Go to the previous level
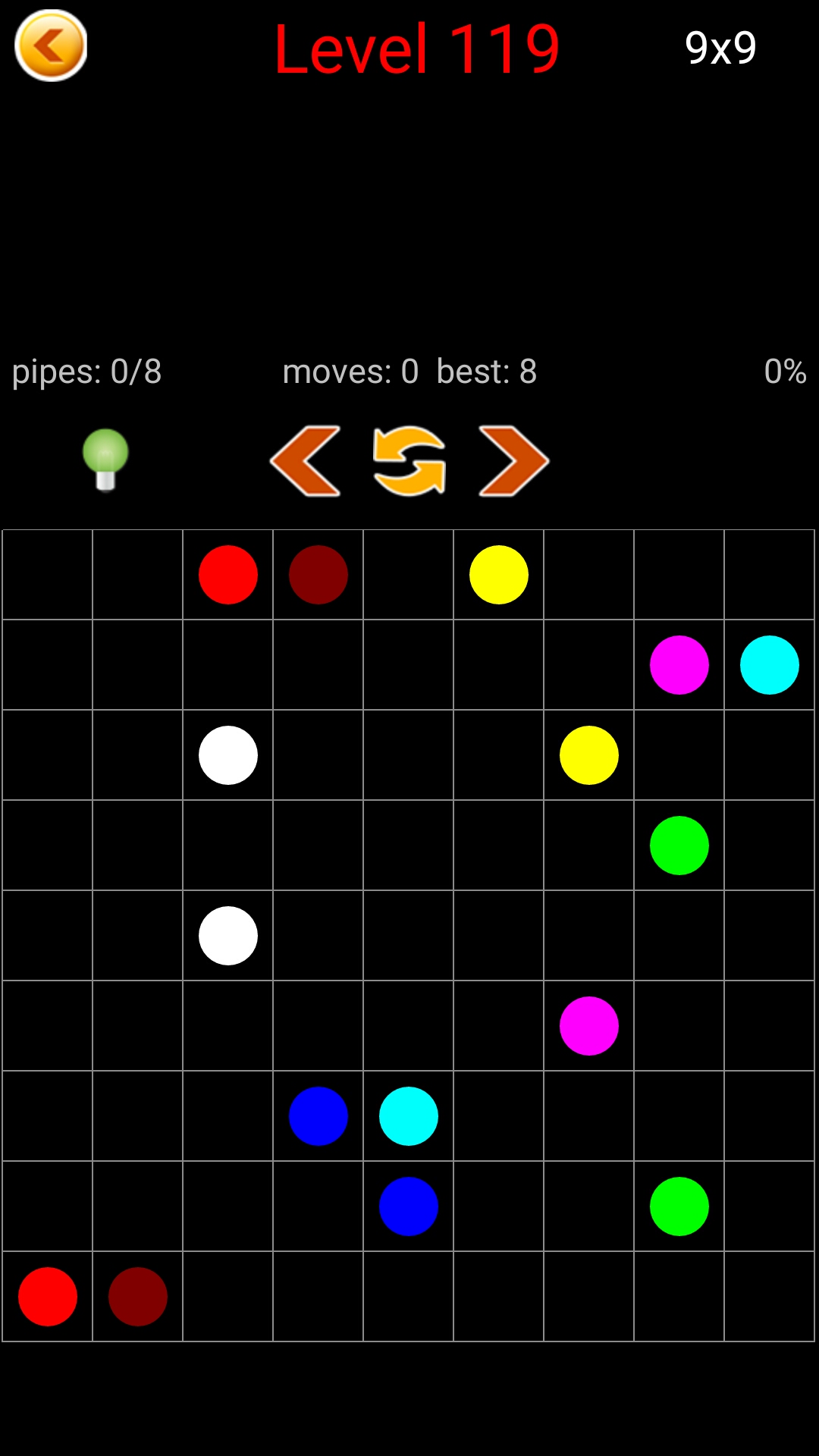The height and width of the screenshot is (1456, 819). click(x=305, y=461)
